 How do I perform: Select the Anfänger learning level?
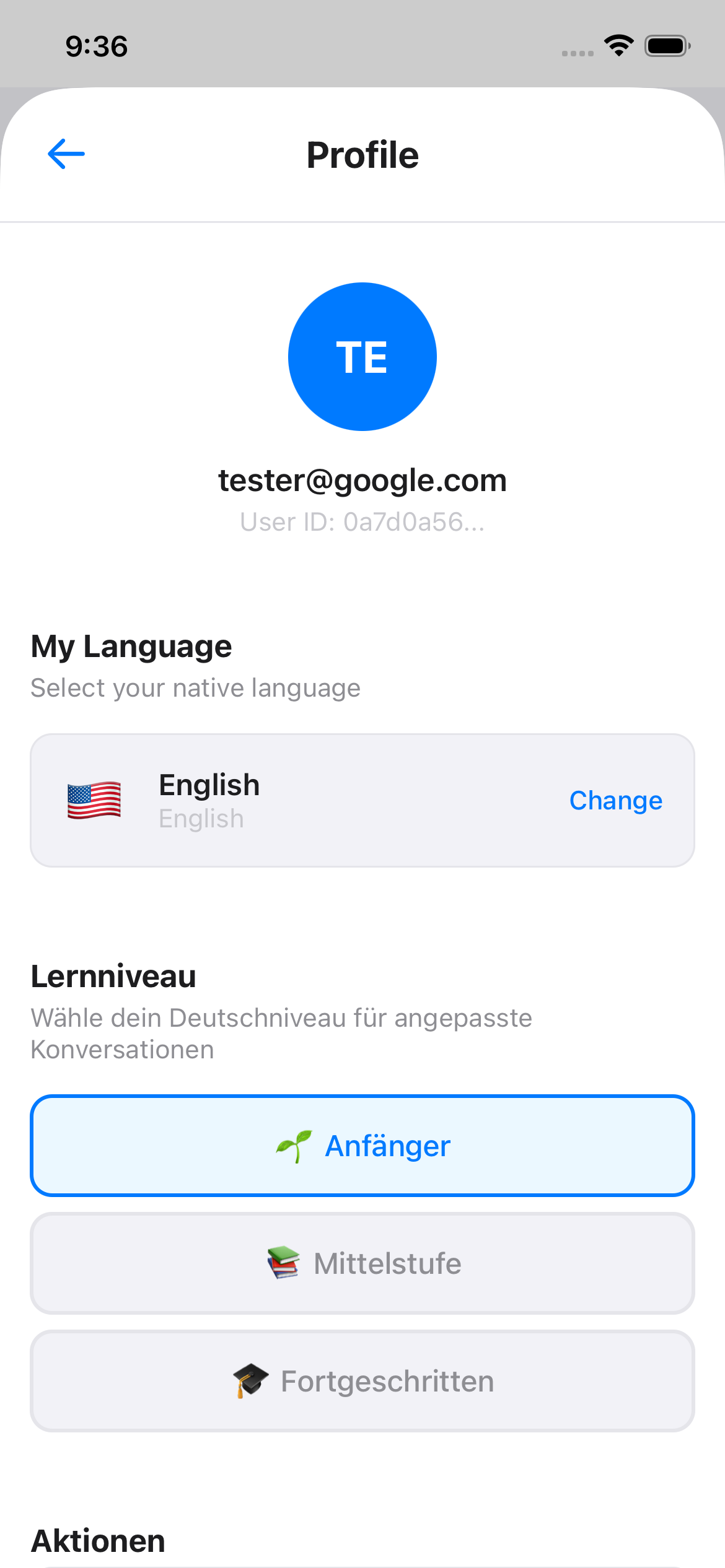click(x=362, y=1146)
